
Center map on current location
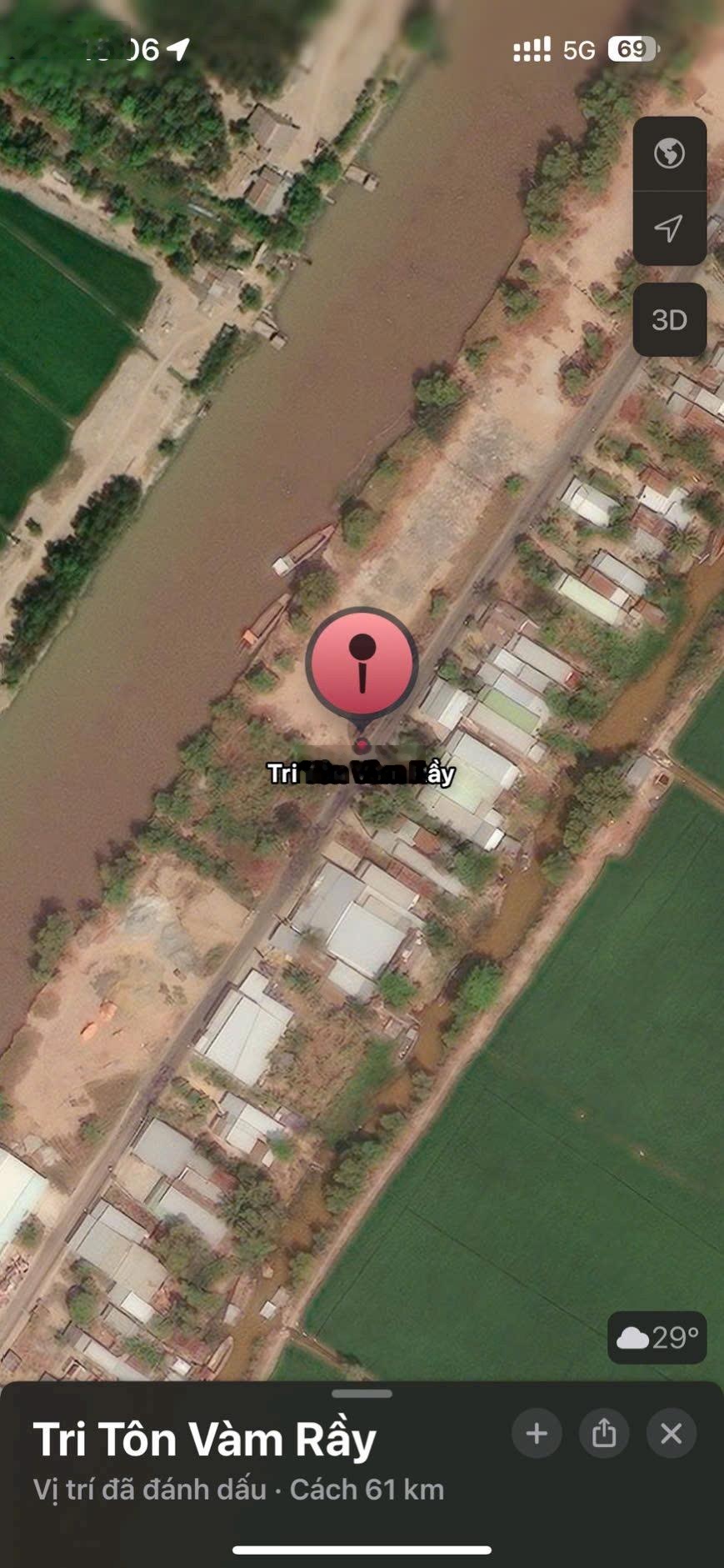[x=669, y=228]
